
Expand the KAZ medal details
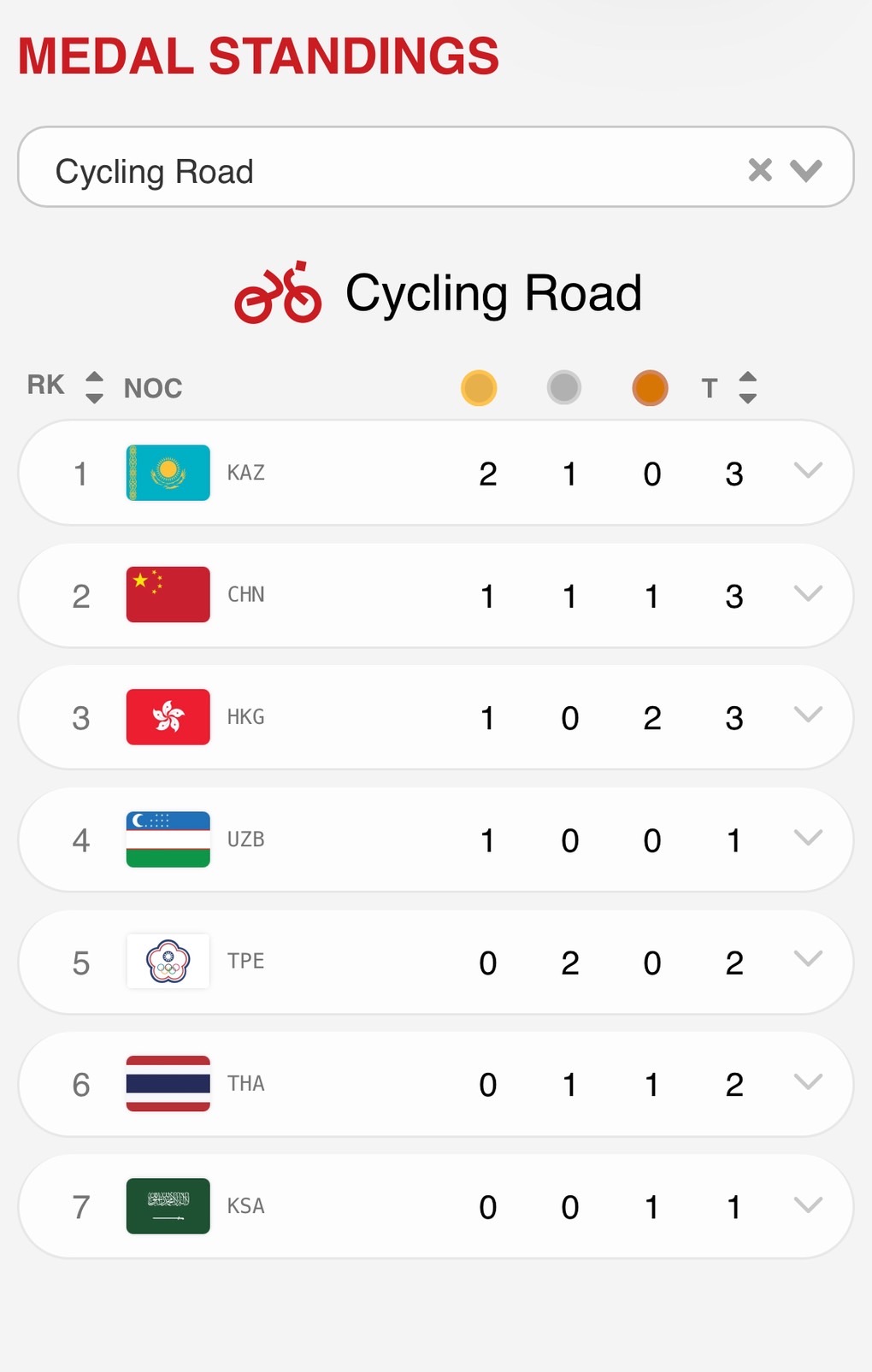pyautogui.click(x=807, y=471)
